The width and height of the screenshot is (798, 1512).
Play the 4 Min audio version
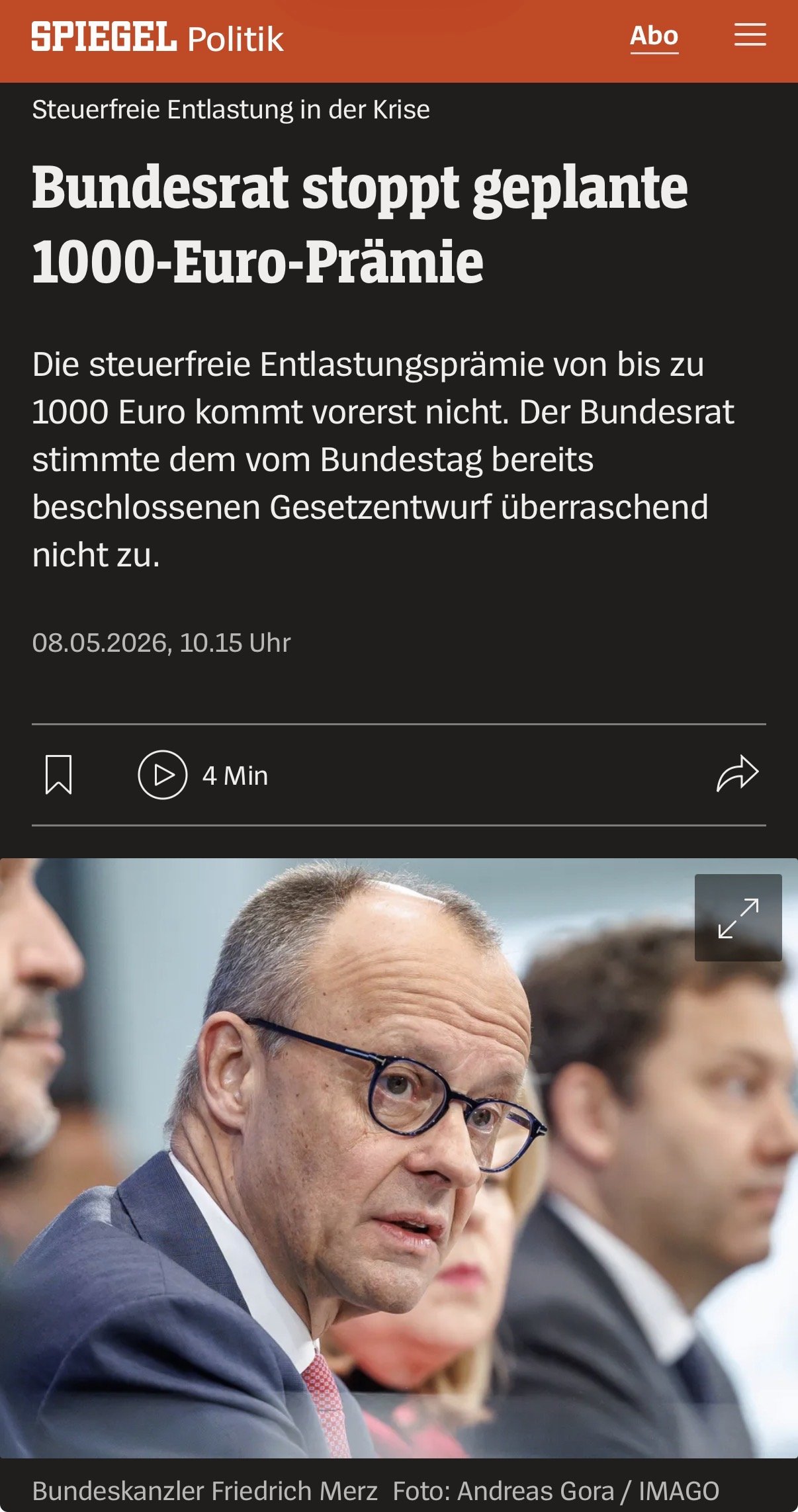[x=202, y=775]
